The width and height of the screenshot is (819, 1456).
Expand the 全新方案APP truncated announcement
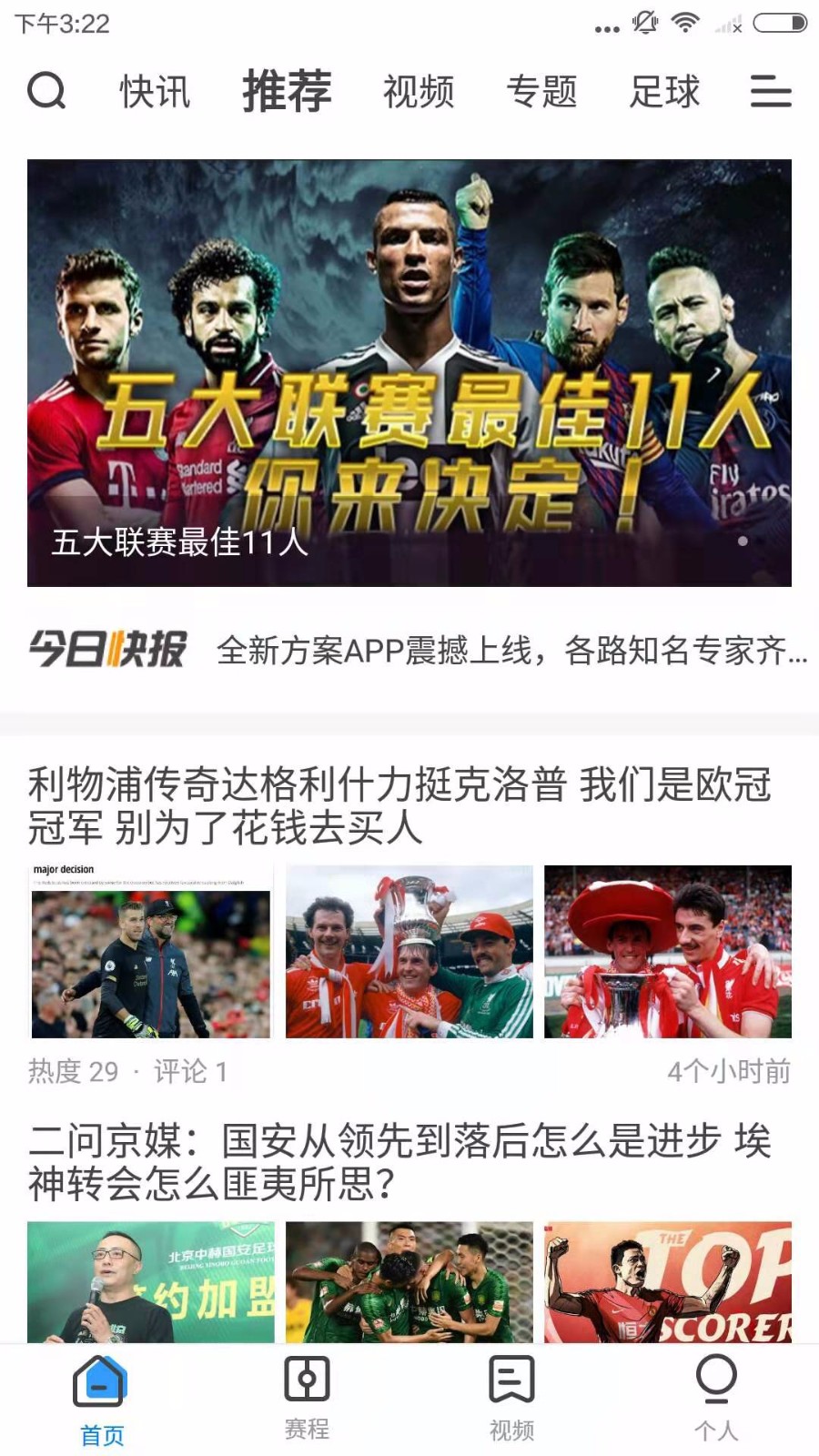coord(510,651)
